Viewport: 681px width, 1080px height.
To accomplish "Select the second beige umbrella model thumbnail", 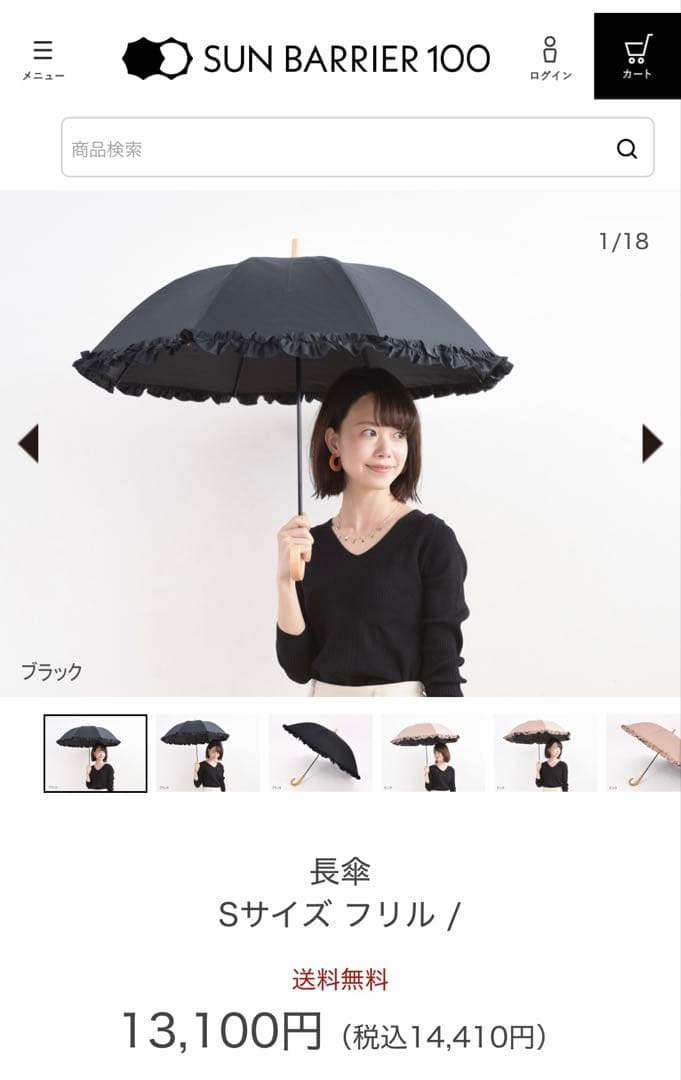I will click(545, 753).
